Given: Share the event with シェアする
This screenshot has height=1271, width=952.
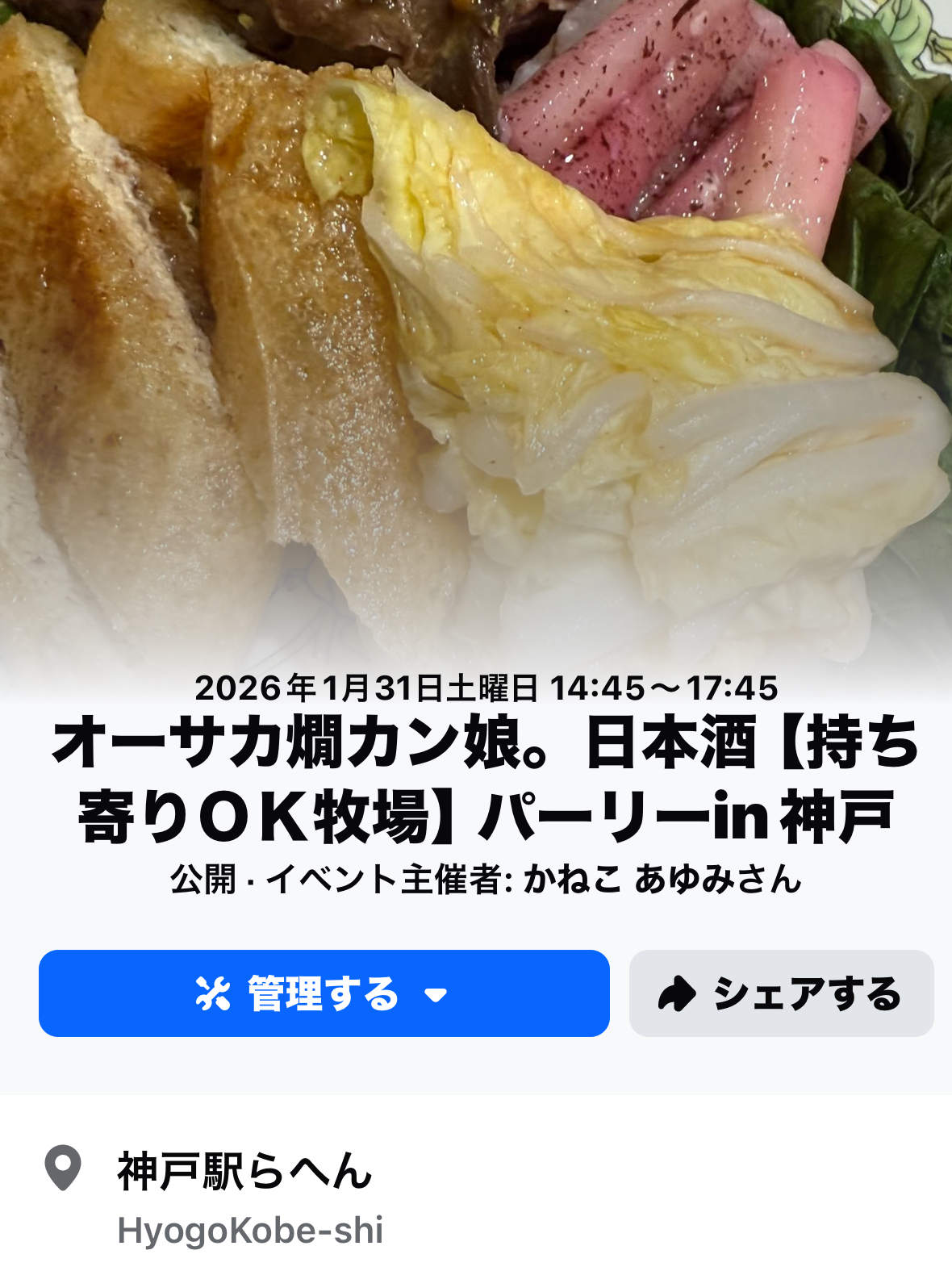Looking at the screenshot, I should (x=781, y=993).
